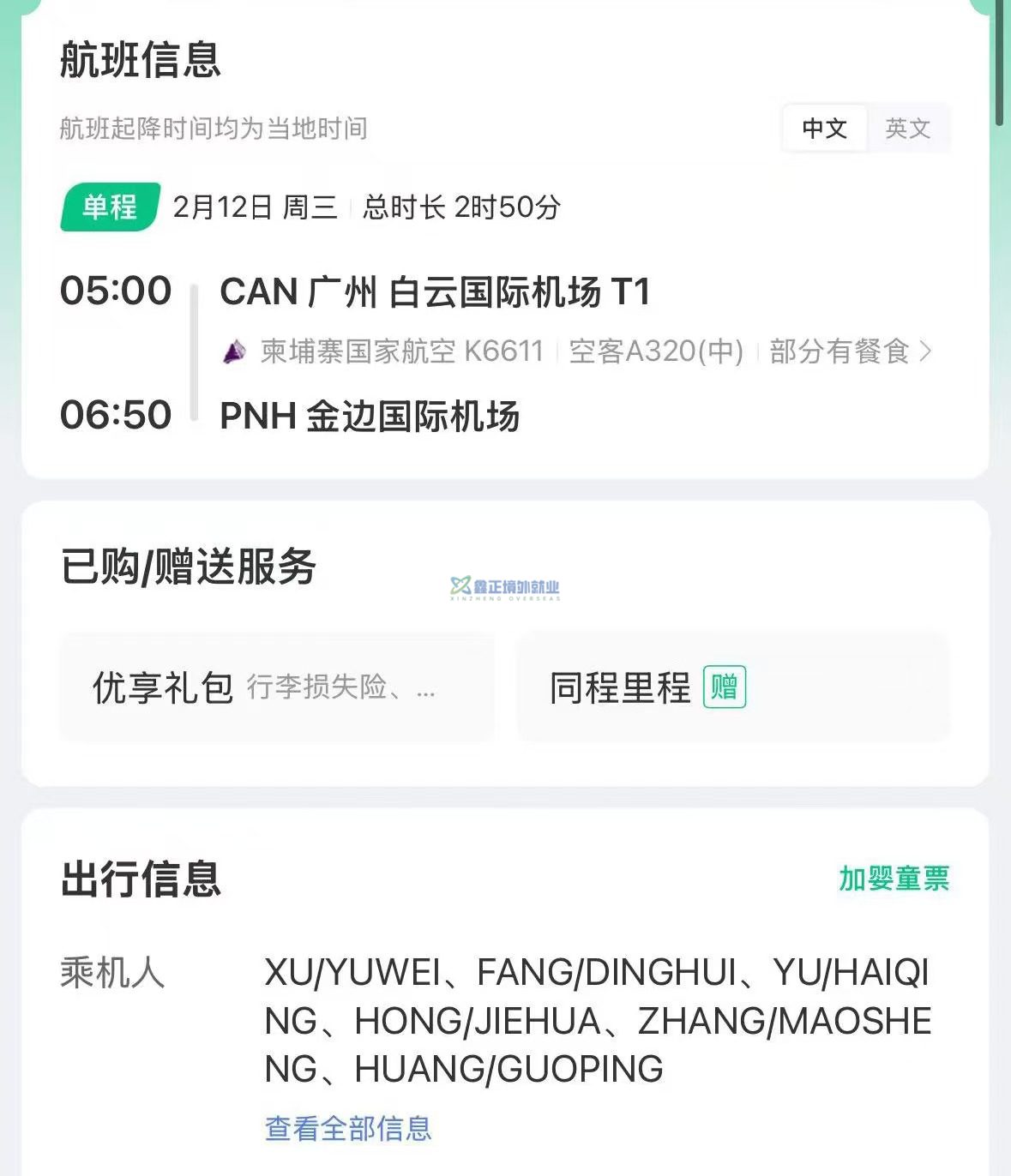This screenshot has height=1176, width=1011.
Task: Switch flight info to 英文
Action: coord(907,129)
